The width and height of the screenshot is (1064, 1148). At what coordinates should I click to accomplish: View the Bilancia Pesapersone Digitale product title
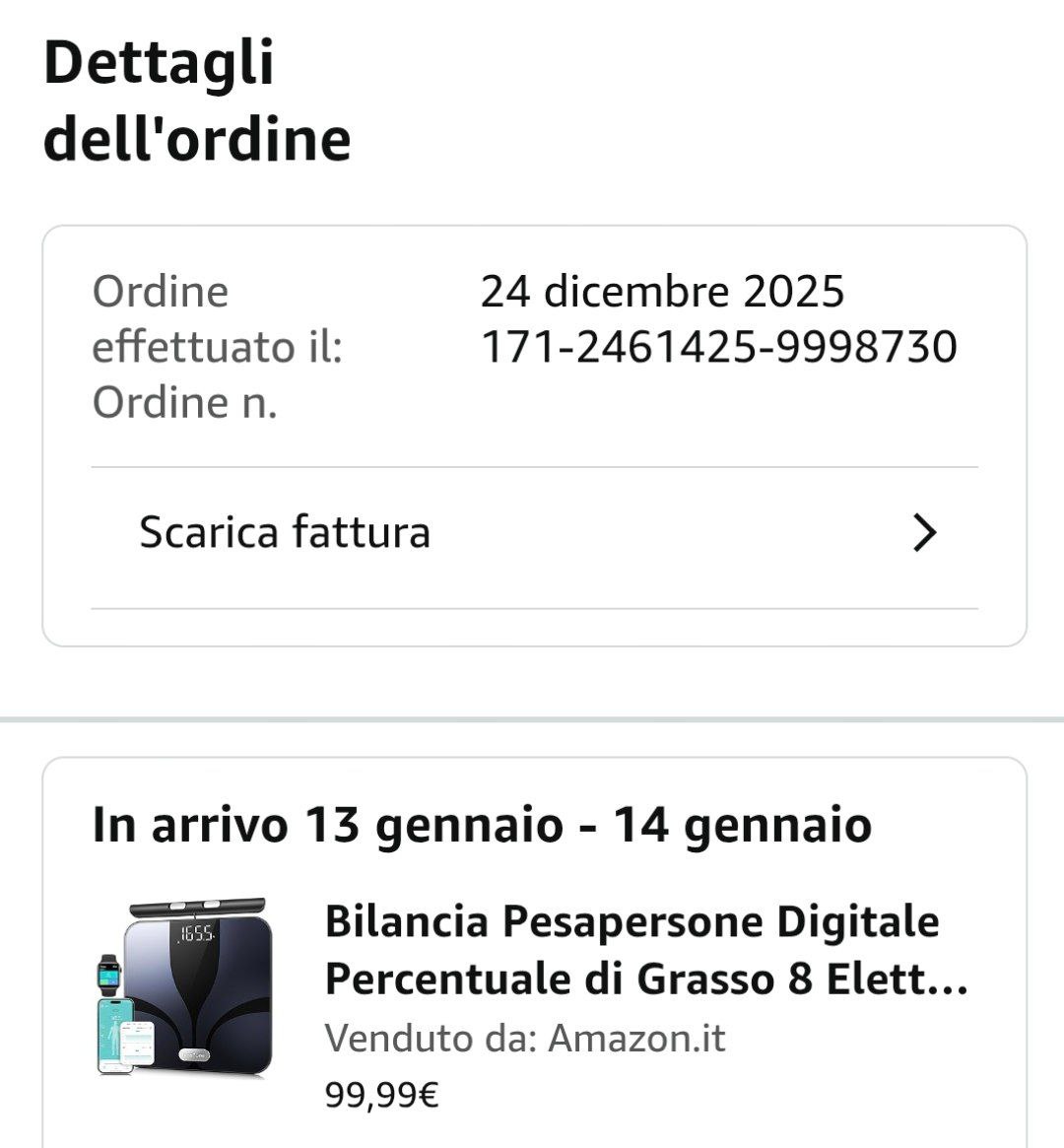[645, 950]
